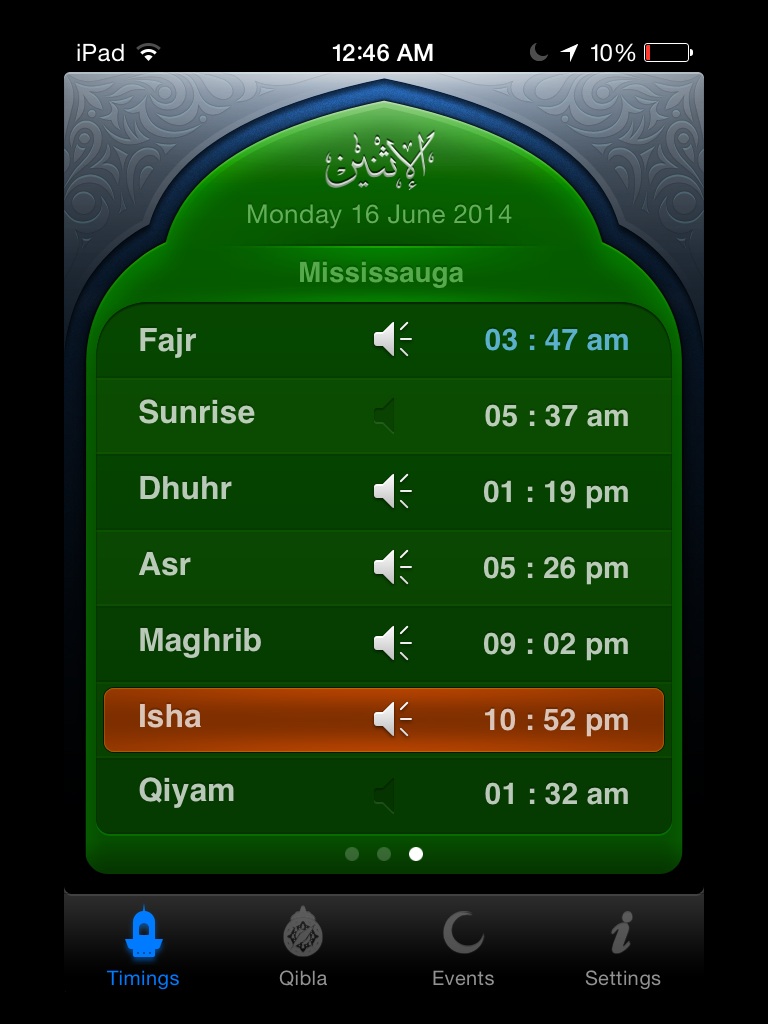Viewport: 768px width, 1024px height.
Task: Turn off the Maghrib adhan sound
Action: coord(391,643)
